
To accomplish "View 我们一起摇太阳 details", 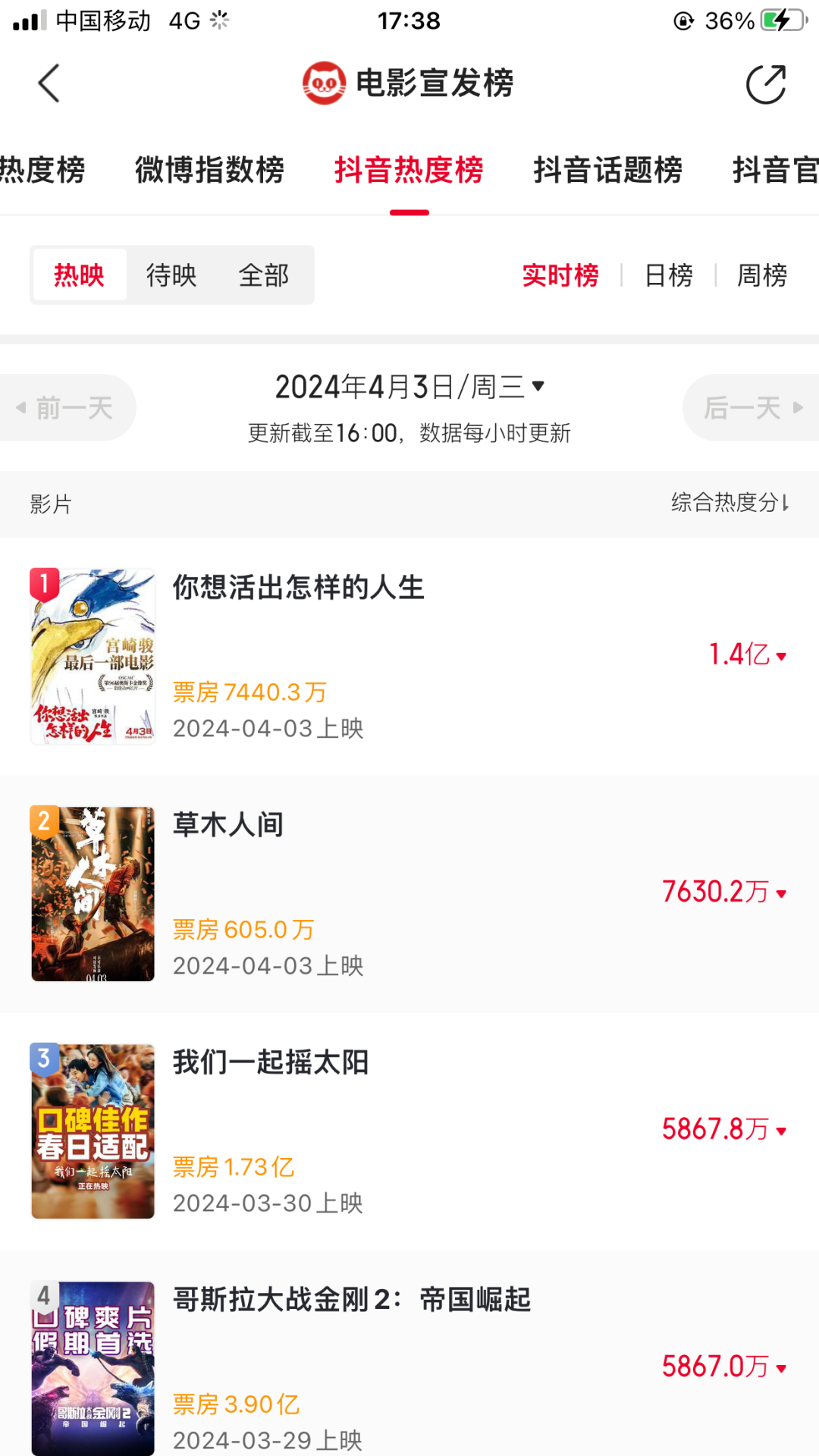I will [x=271, y=1062].
